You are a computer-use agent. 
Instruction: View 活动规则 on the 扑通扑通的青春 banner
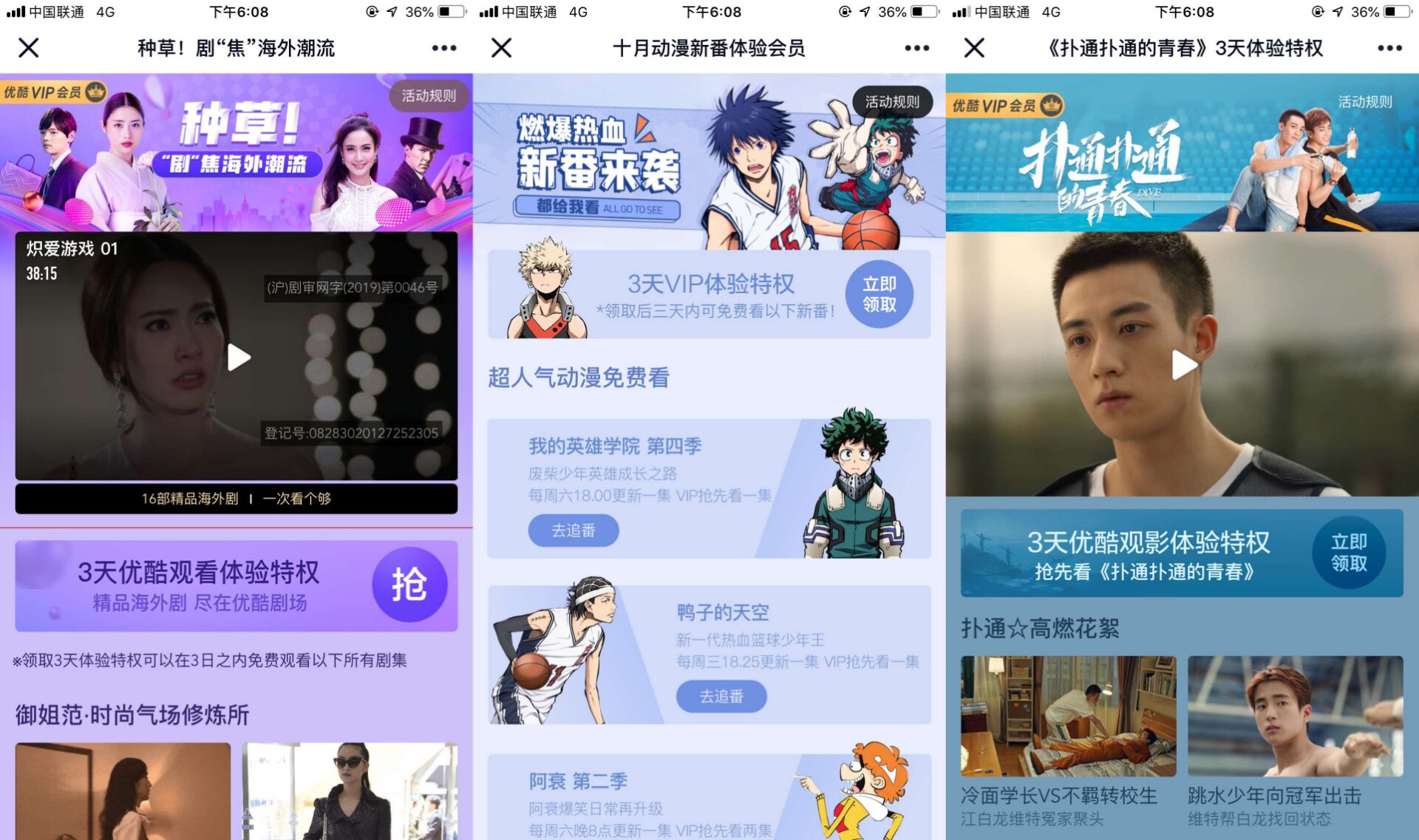1364,102
